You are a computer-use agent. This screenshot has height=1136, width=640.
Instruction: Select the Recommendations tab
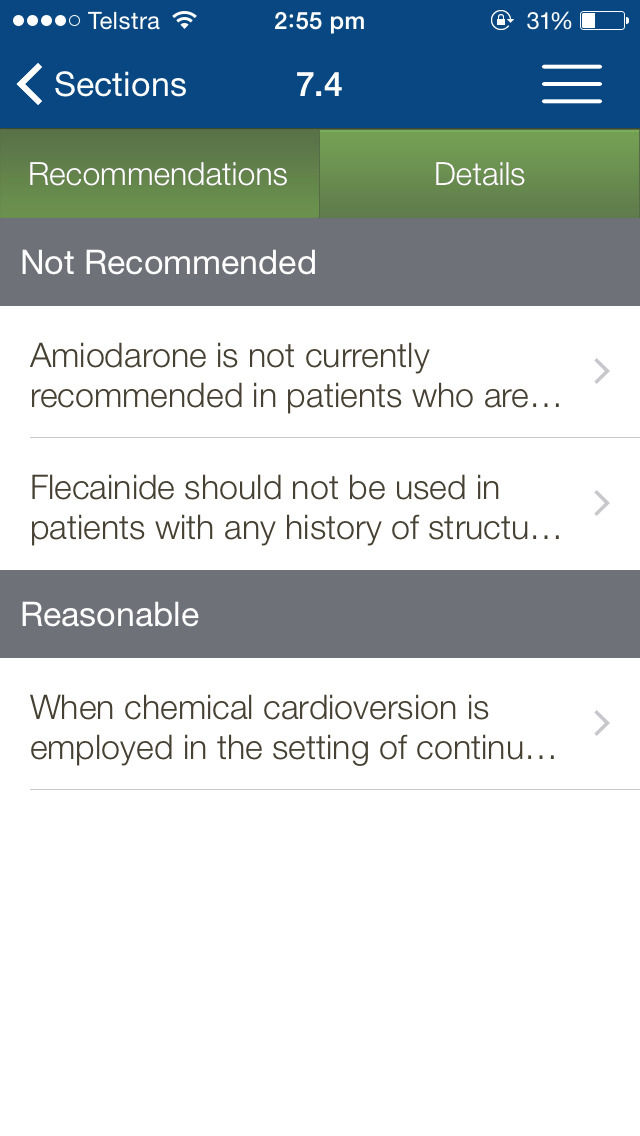click(x=159, y=174)
